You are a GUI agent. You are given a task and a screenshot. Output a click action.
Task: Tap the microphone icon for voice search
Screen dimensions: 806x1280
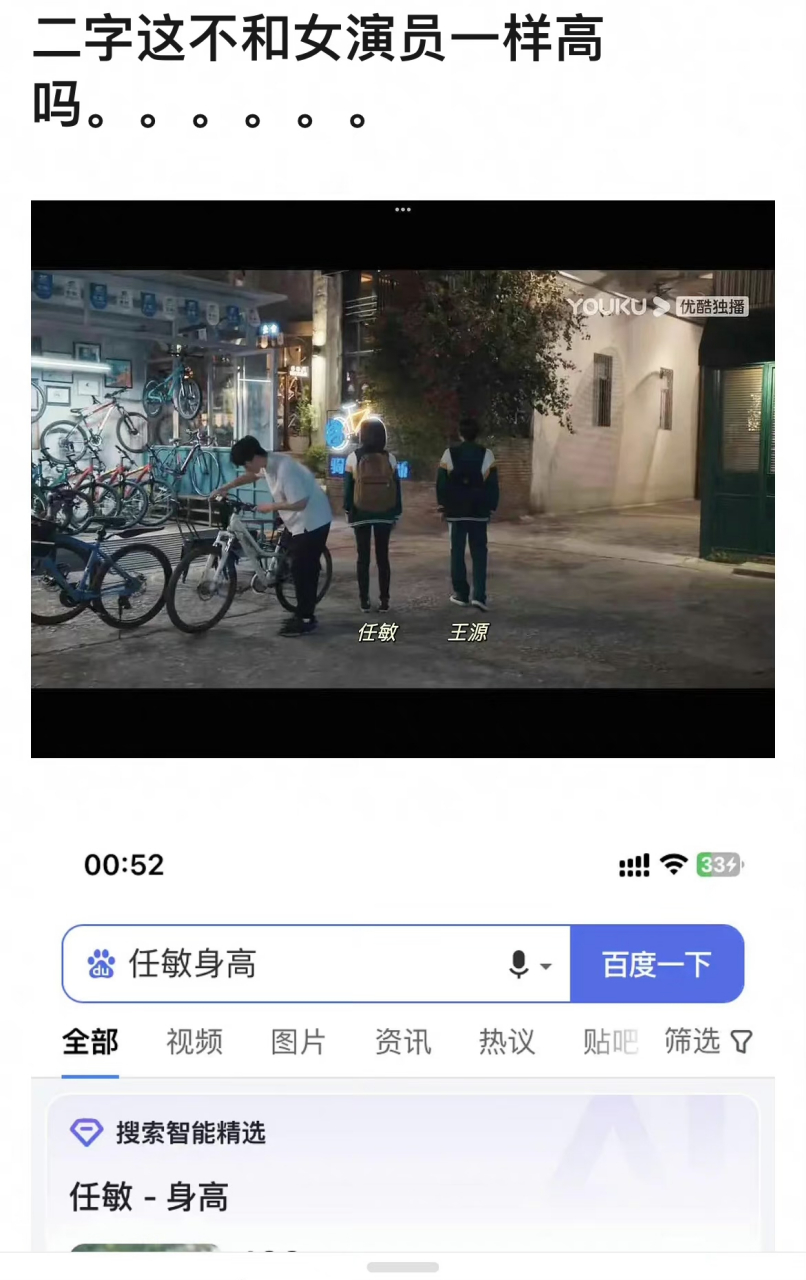pos(518,963)
